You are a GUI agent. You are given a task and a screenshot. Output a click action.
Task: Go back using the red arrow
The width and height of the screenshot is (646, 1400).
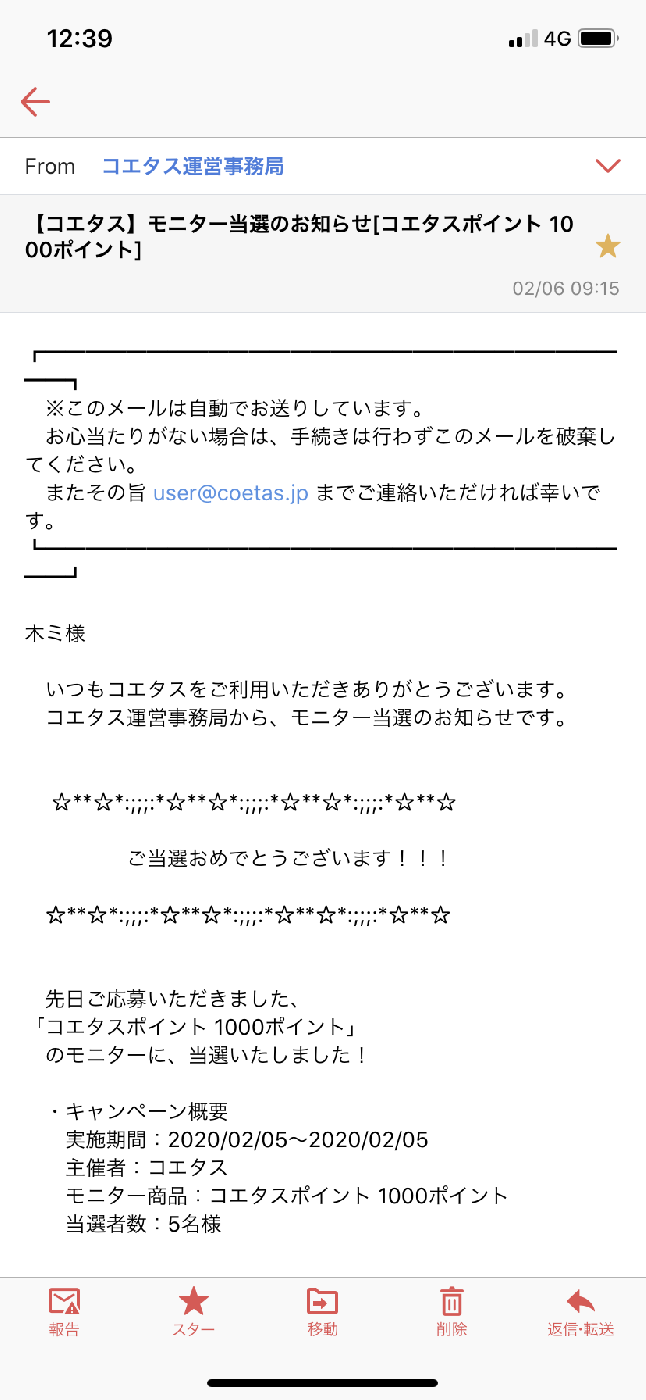click(35, 101)
